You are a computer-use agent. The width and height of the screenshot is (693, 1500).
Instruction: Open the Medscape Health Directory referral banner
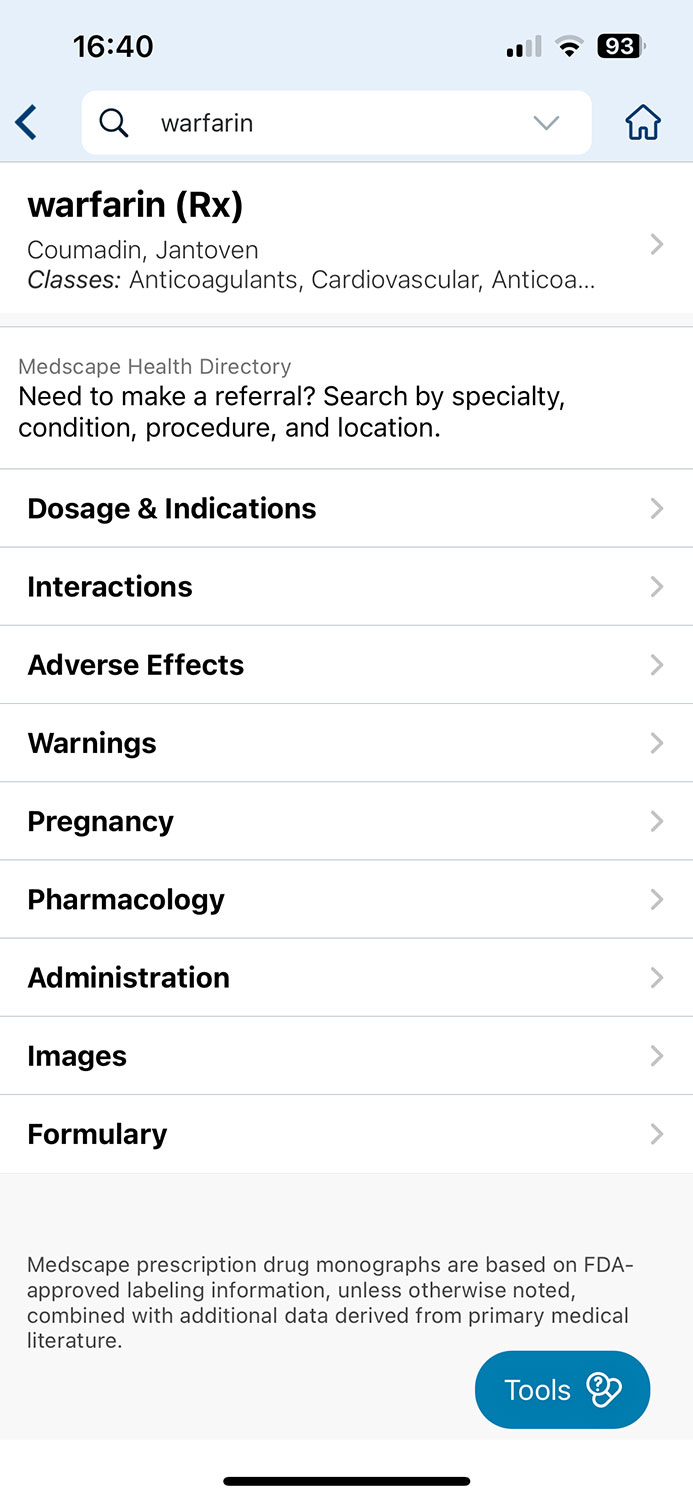pyautogui.click(x=346, y=398)
